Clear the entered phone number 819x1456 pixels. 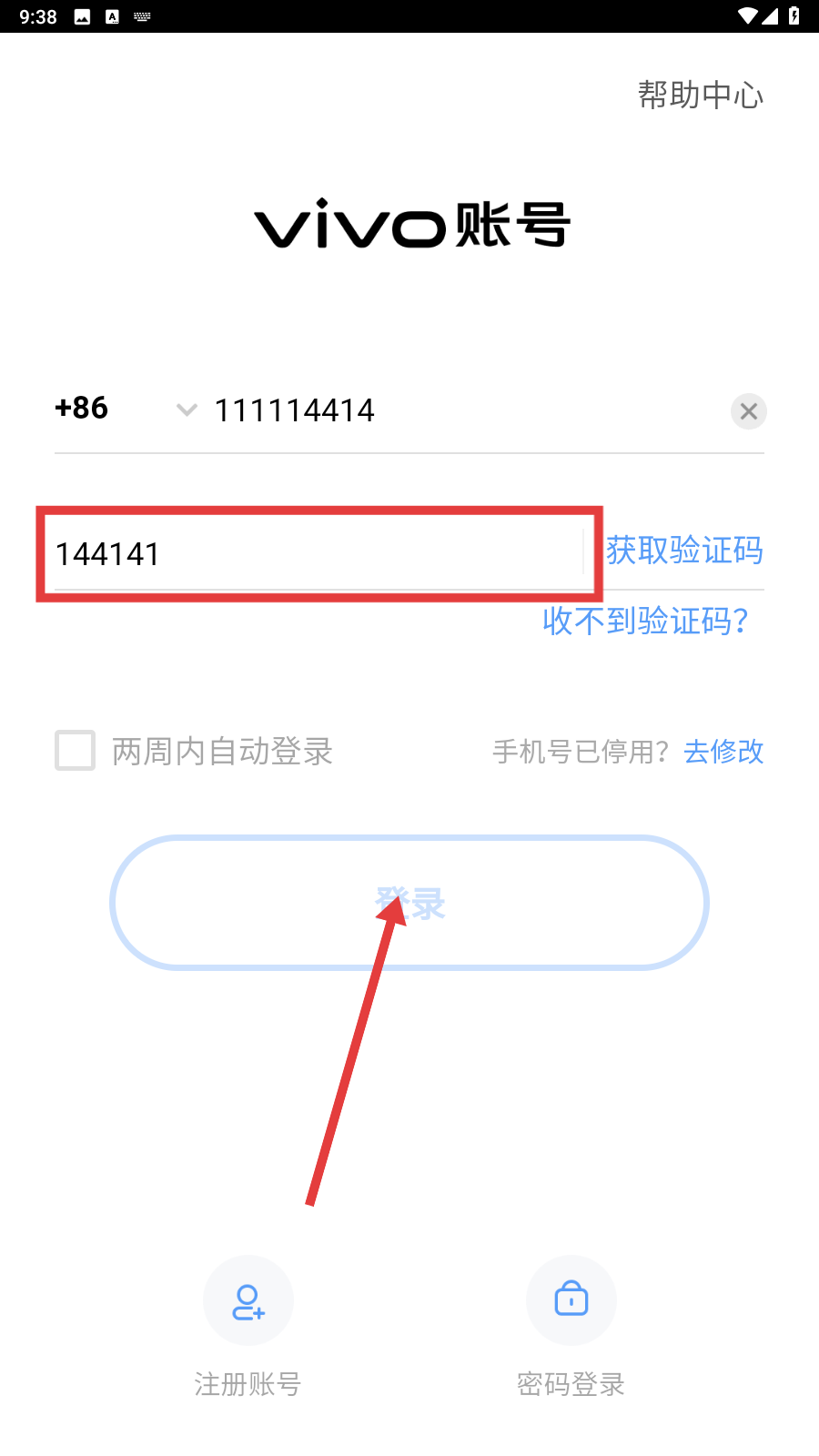[x=748, y=411]
